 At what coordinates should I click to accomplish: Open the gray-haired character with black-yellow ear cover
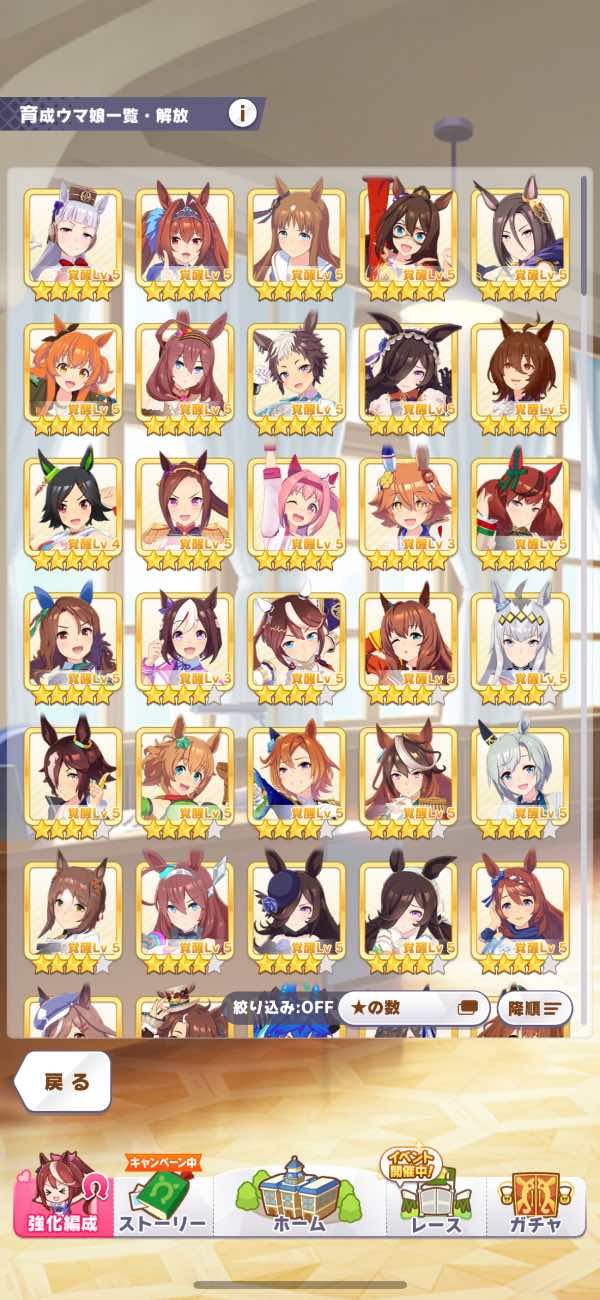tap(520, 780)
